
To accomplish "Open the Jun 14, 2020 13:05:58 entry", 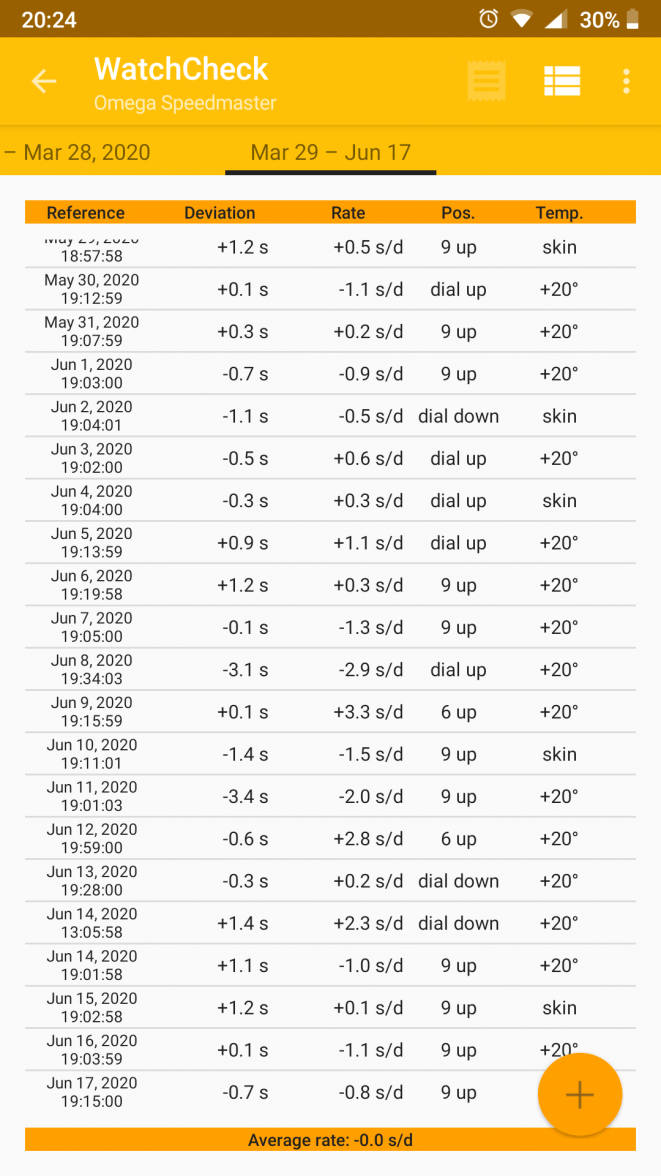I will tap(330, 923).
